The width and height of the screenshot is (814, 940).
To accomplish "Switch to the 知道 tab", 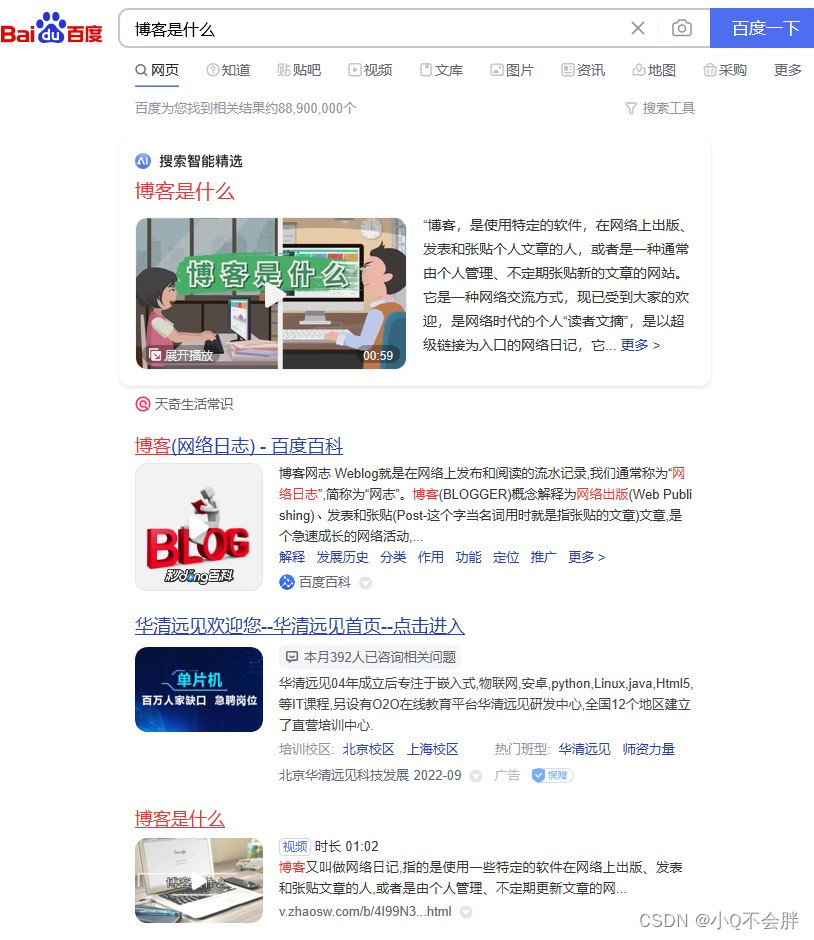I will click(x=228, y=70).
